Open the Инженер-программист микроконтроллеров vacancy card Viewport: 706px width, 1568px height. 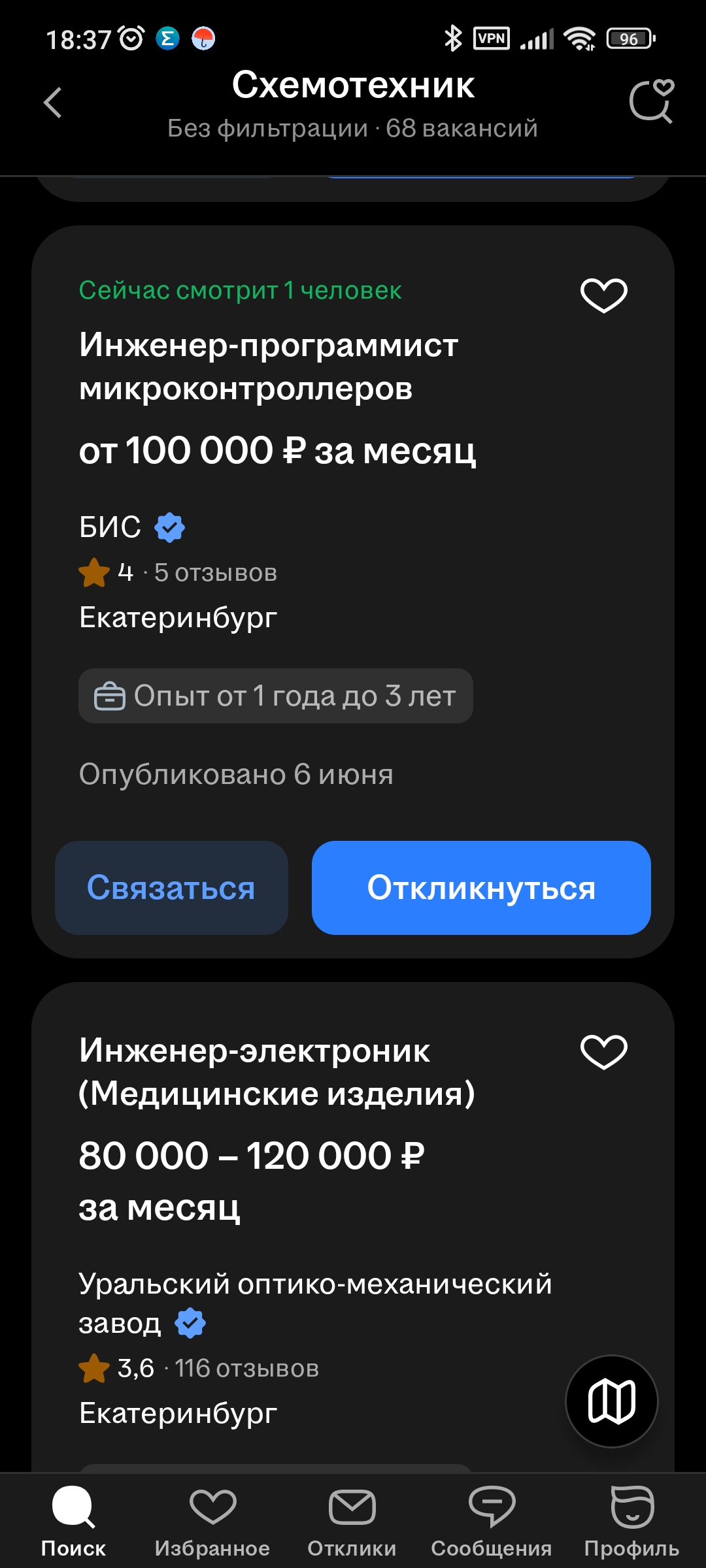[x=269, y=367]
